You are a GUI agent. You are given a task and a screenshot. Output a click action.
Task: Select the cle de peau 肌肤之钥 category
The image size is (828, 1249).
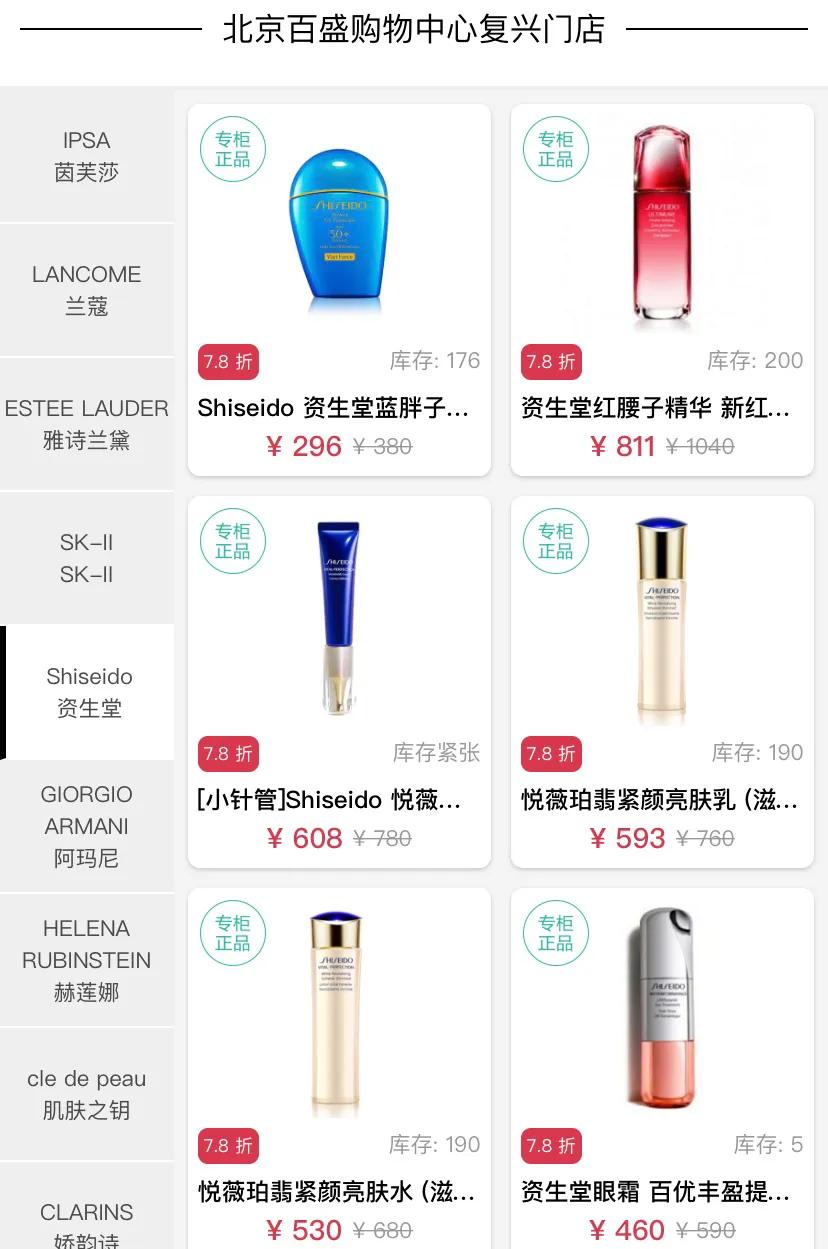(x=87, y=1093)
